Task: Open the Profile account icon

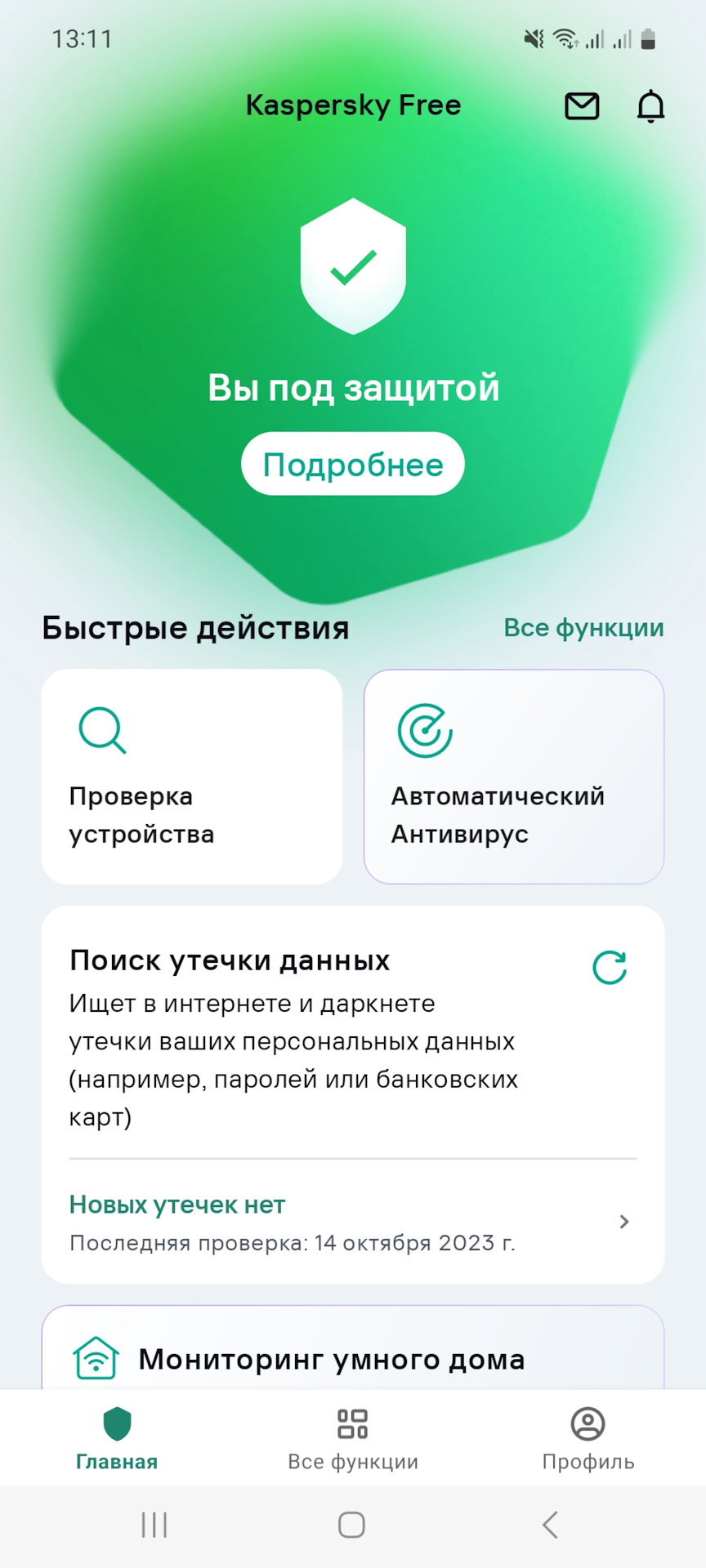Action: pyautogui.click(x=587, y=1425)
